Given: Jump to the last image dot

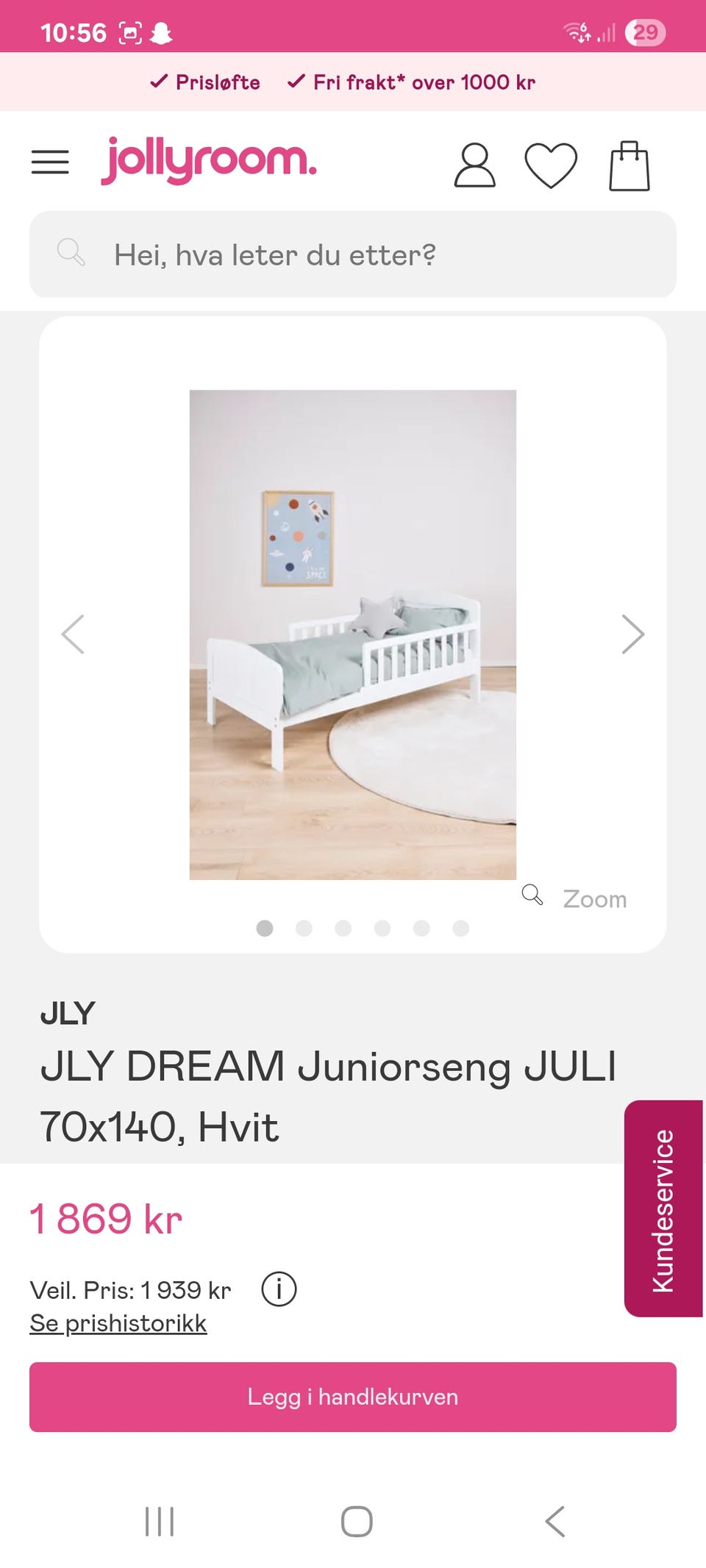Looking at the screenshot, I should [x=461, y=928].
